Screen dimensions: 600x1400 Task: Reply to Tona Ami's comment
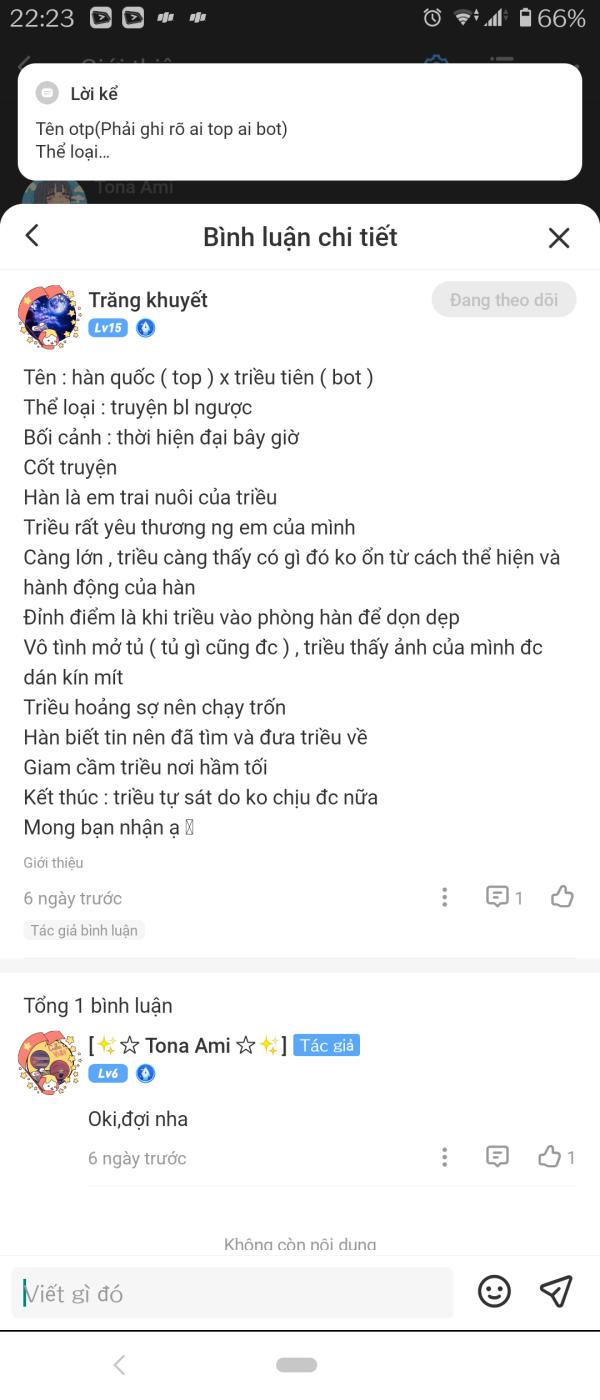[x=497, y=1157]
